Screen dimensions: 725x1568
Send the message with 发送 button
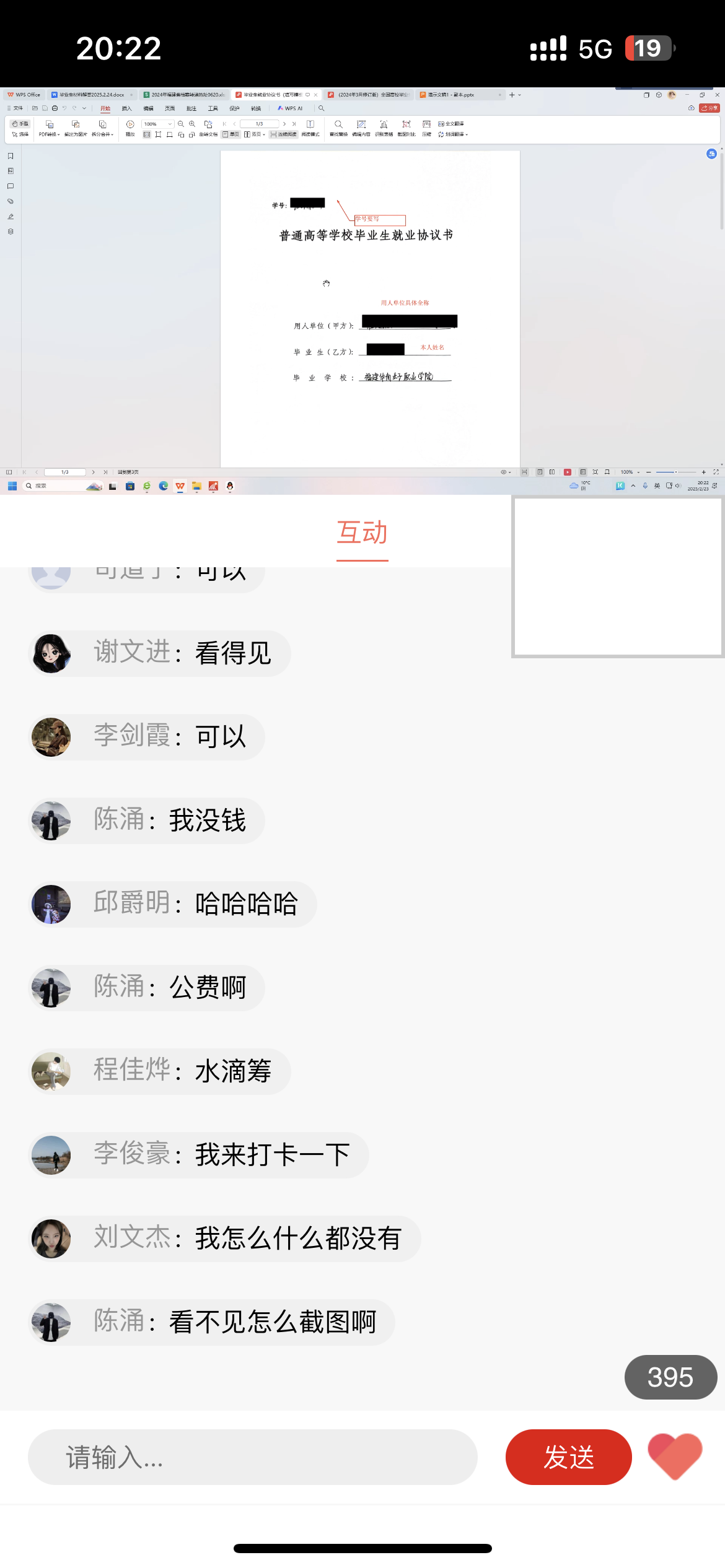(x=568, y=1457)
